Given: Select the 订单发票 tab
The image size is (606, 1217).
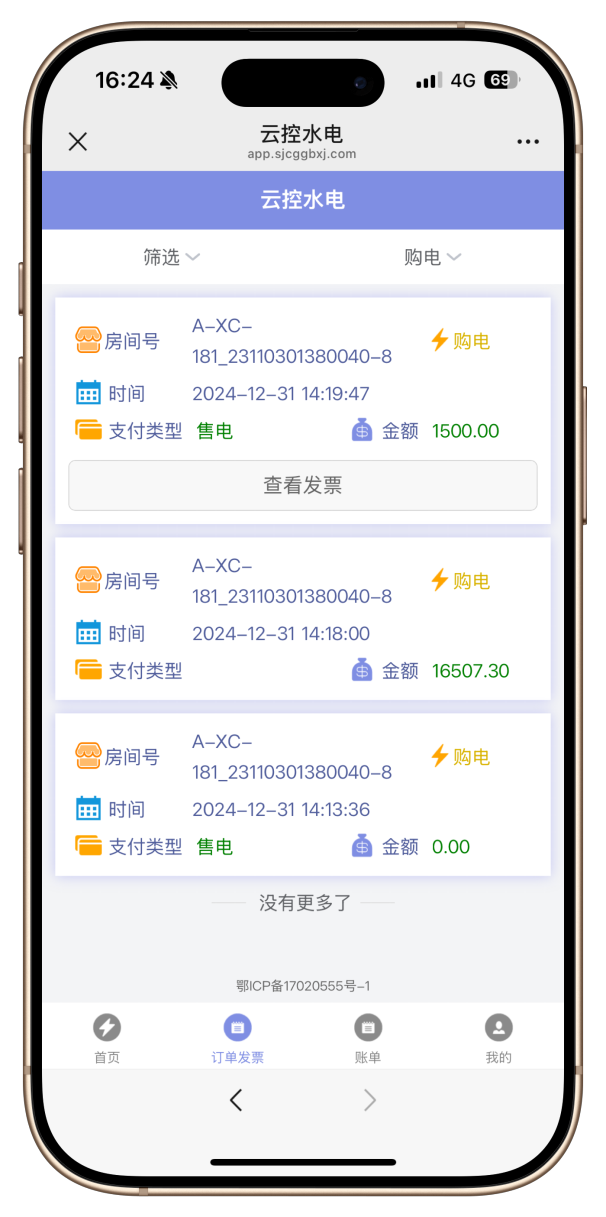Looking at the screenshot, I should [237, 1039].
